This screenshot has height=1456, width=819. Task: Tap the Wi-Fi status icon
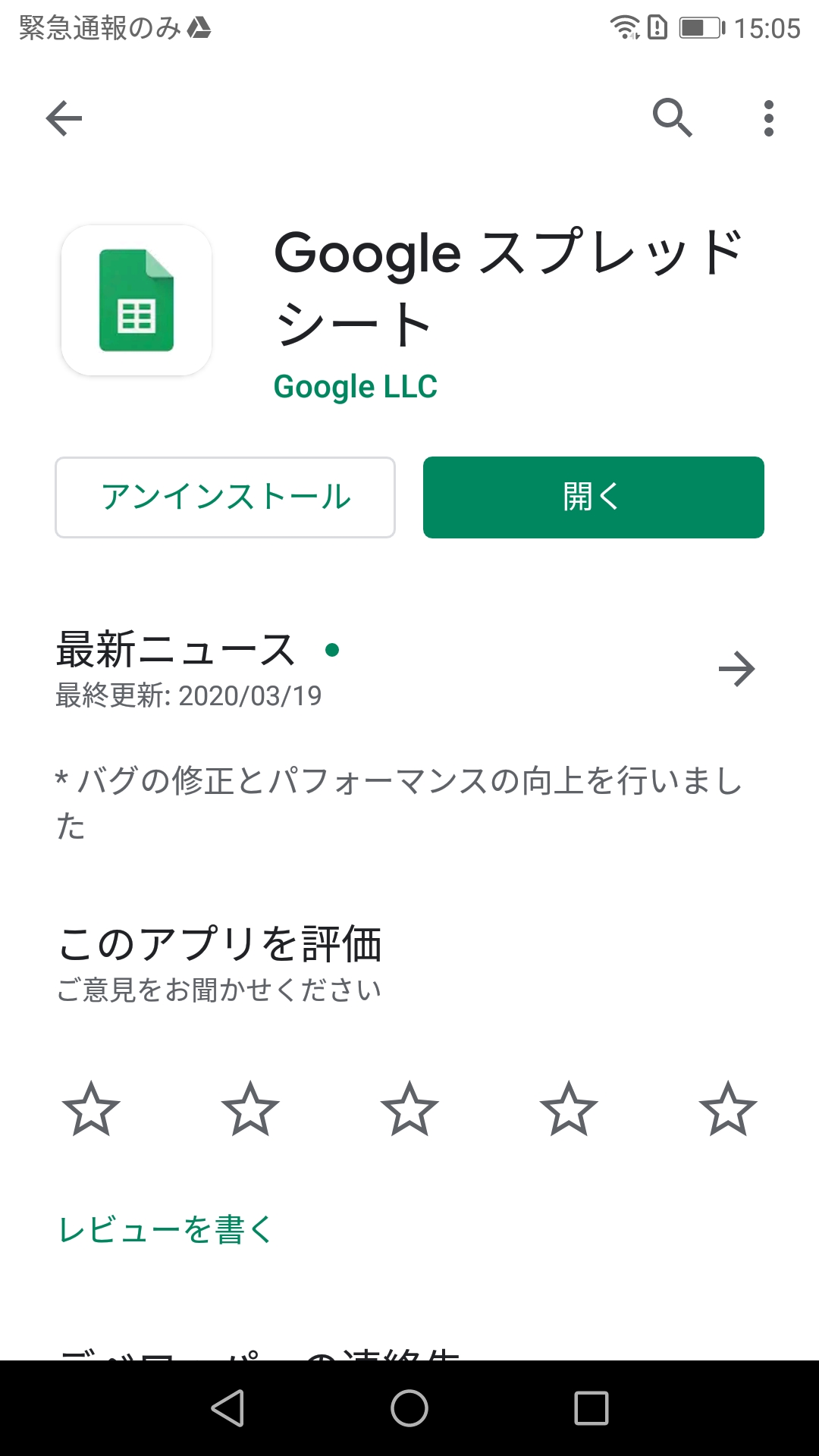626,27
